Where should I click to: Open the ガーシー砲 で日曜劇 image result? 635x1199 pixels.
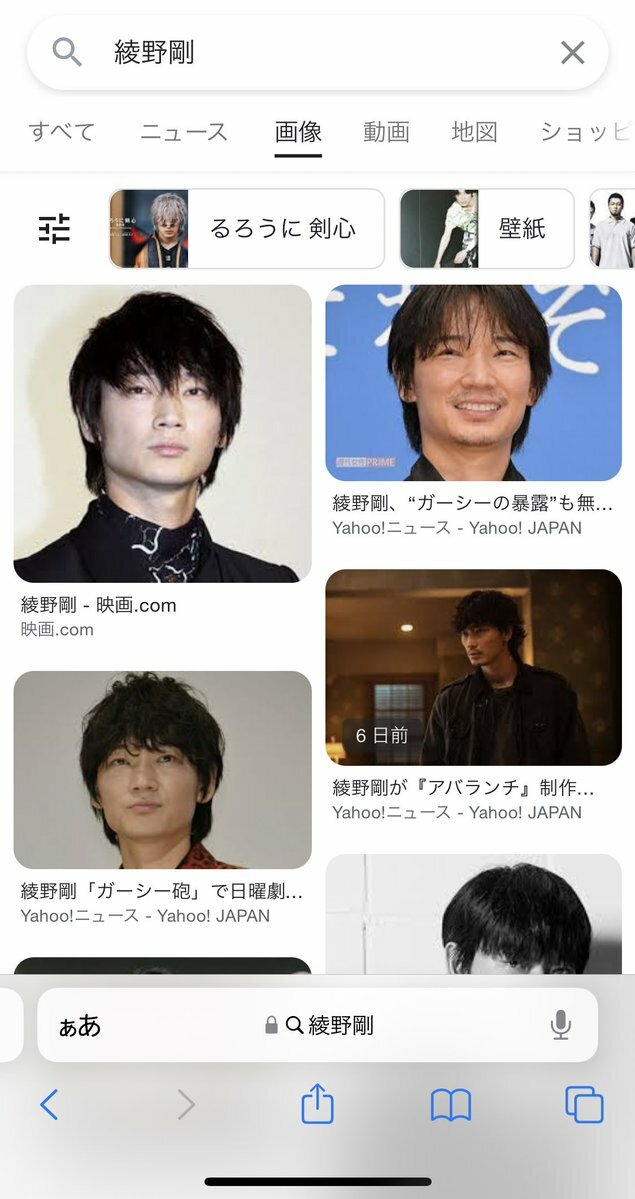(162, 770)
